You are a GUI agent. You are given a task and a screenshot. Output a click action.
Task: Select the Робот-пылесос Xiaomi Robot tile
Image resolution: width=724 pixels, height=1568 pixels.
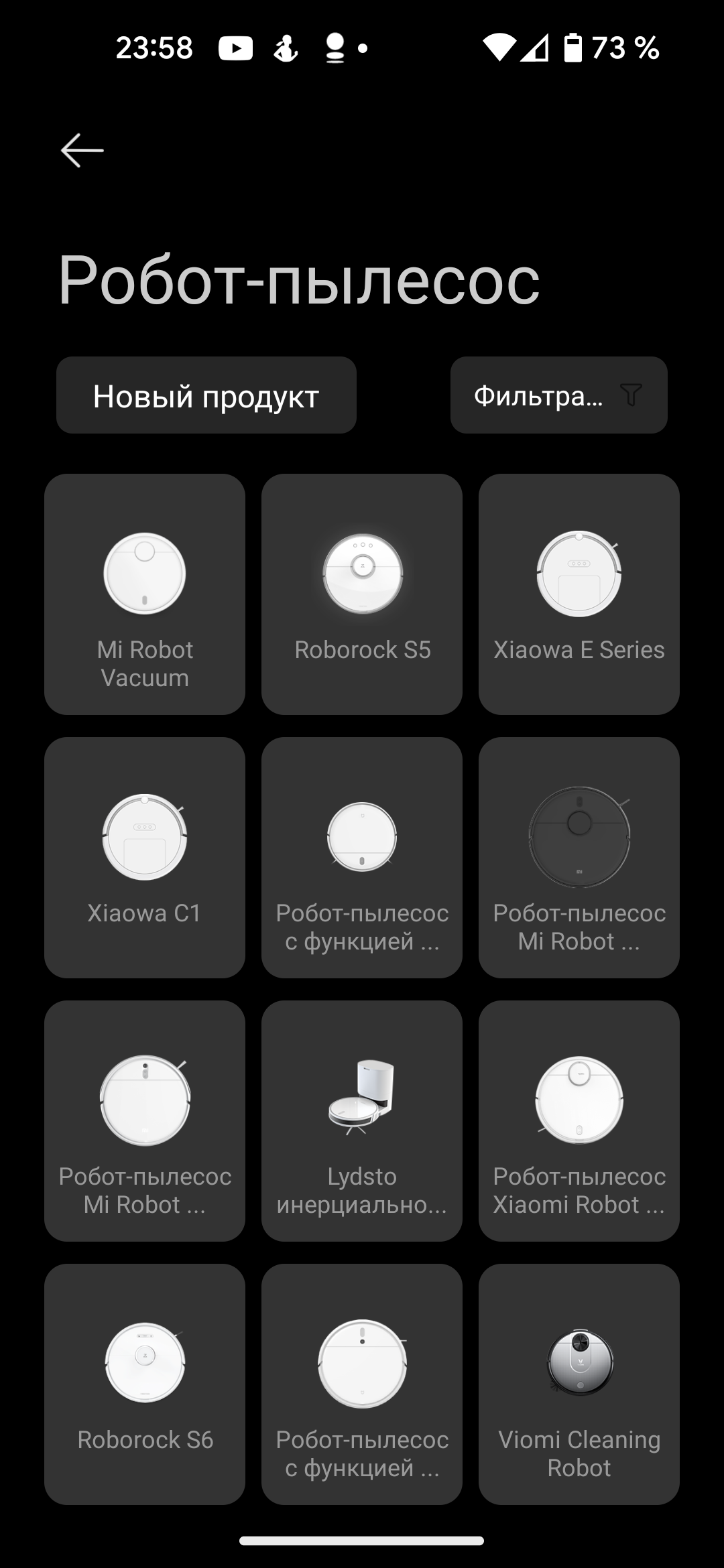(x=579, y=1121)
